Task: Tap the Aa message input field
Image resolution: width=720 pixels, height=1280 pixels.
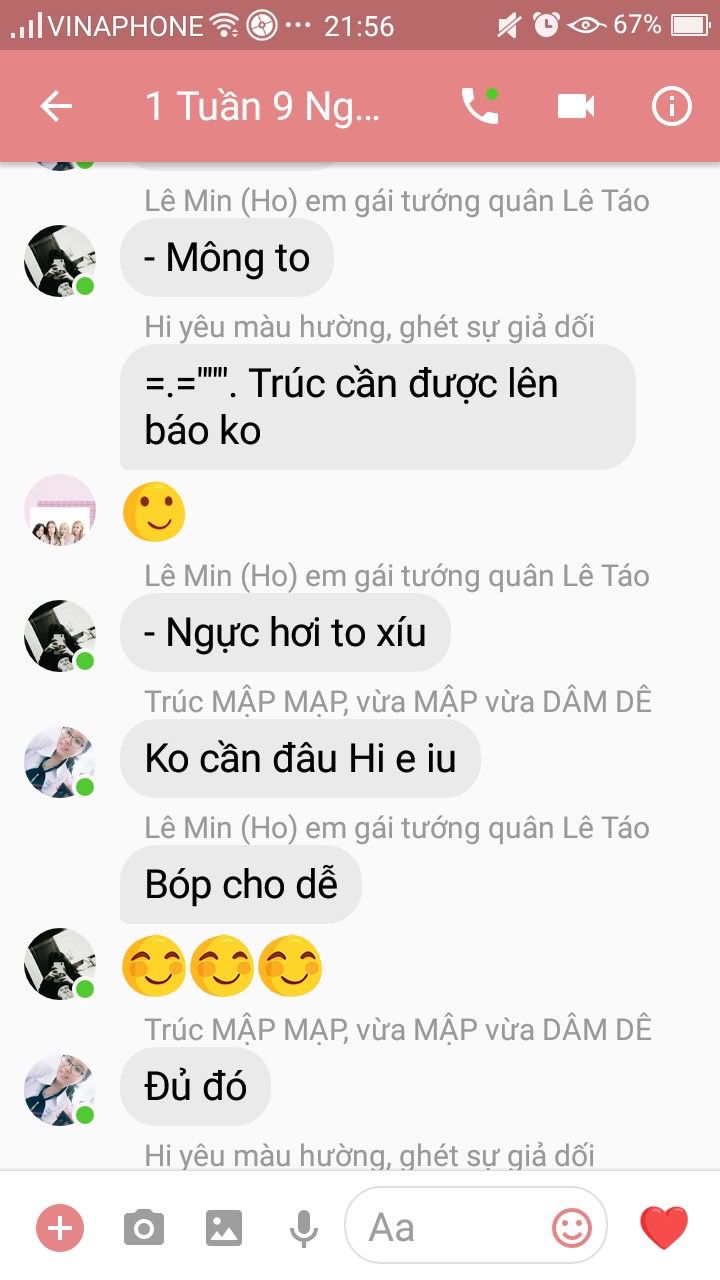Action: [x=450, y=1227]
